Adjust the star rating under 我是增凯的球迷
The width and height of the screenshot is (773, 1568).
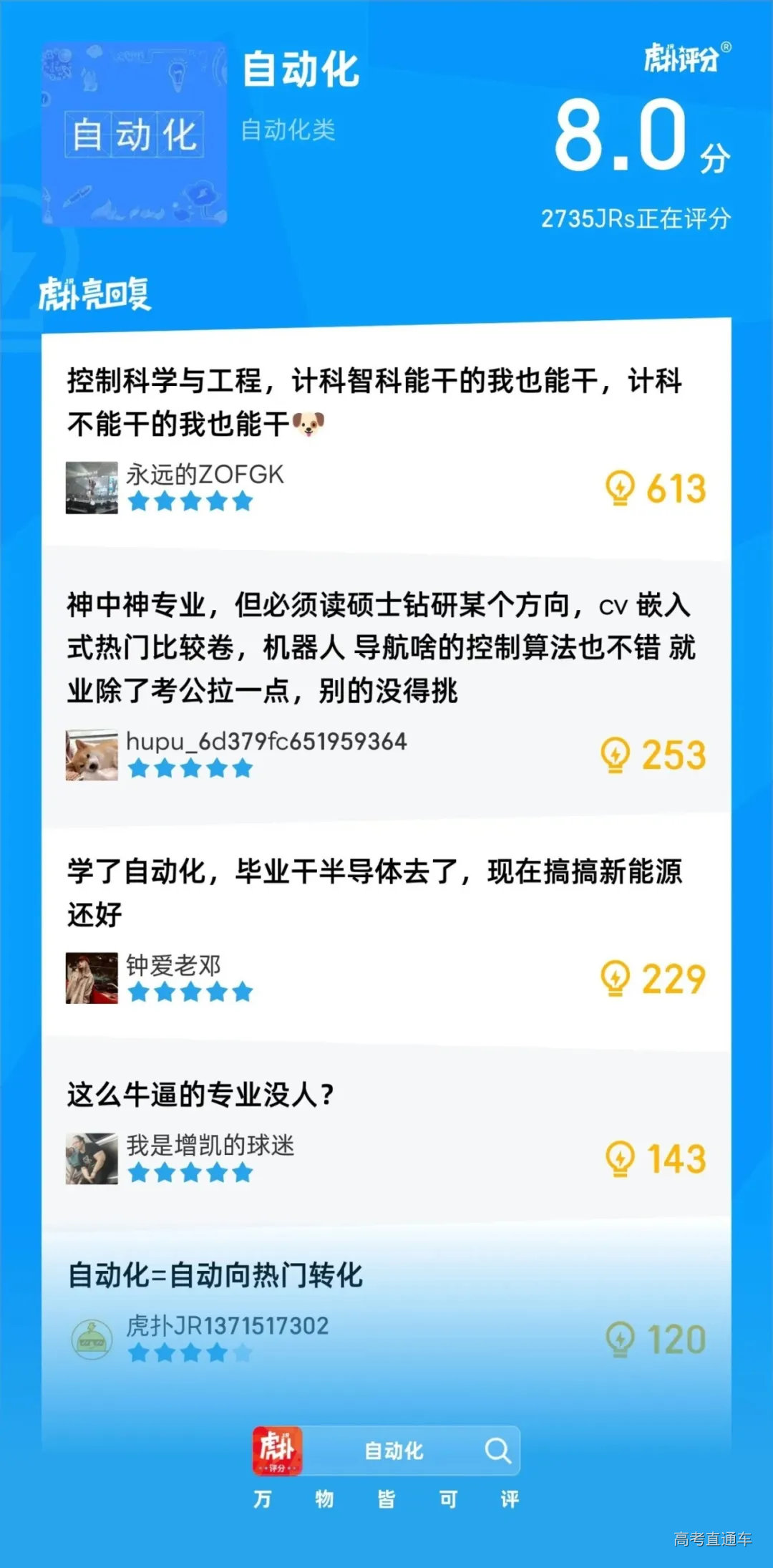click(190, 1171)
